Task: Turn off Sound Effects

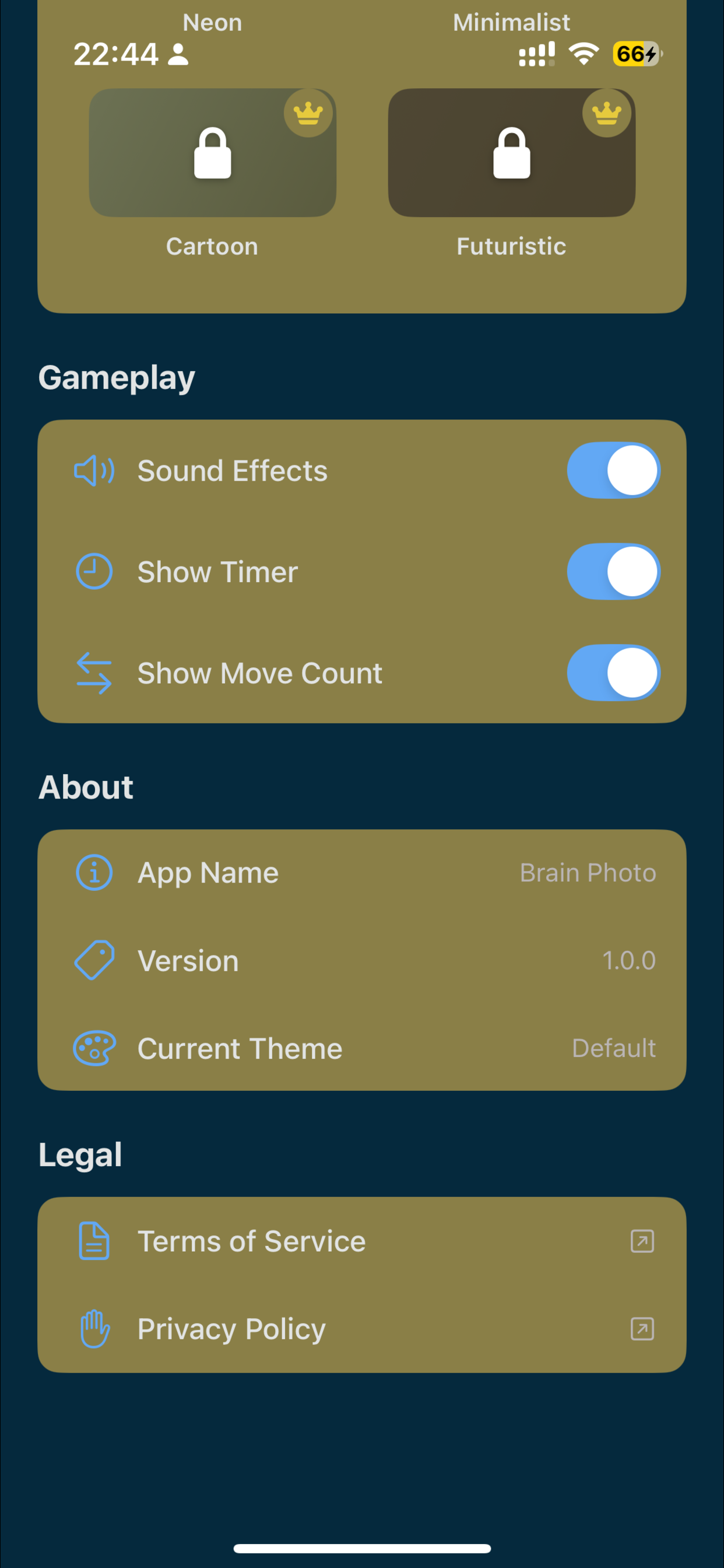Action: pyautogui.click(x=613, y=471)
